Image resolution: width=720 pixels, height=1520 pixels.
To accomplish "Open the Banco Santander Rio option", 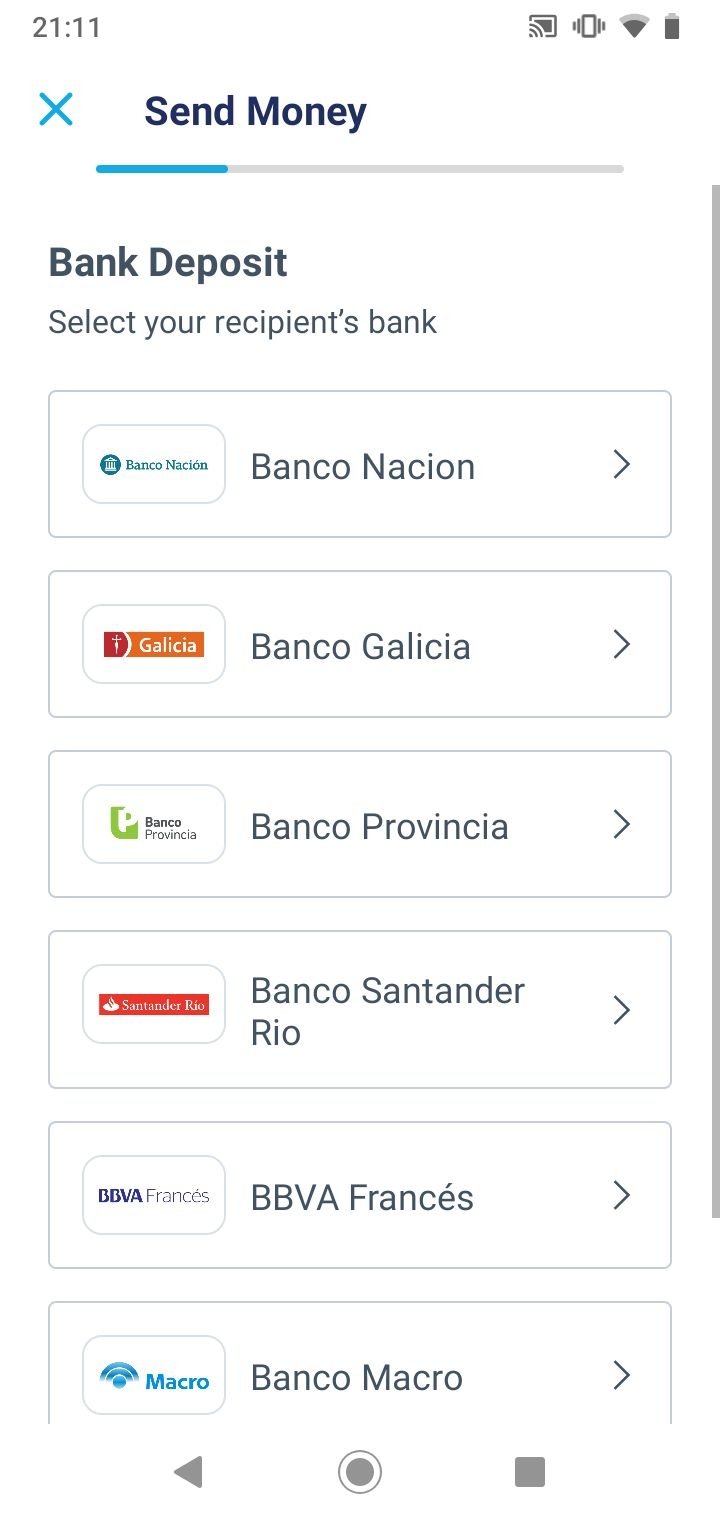I will (360, 1010).
